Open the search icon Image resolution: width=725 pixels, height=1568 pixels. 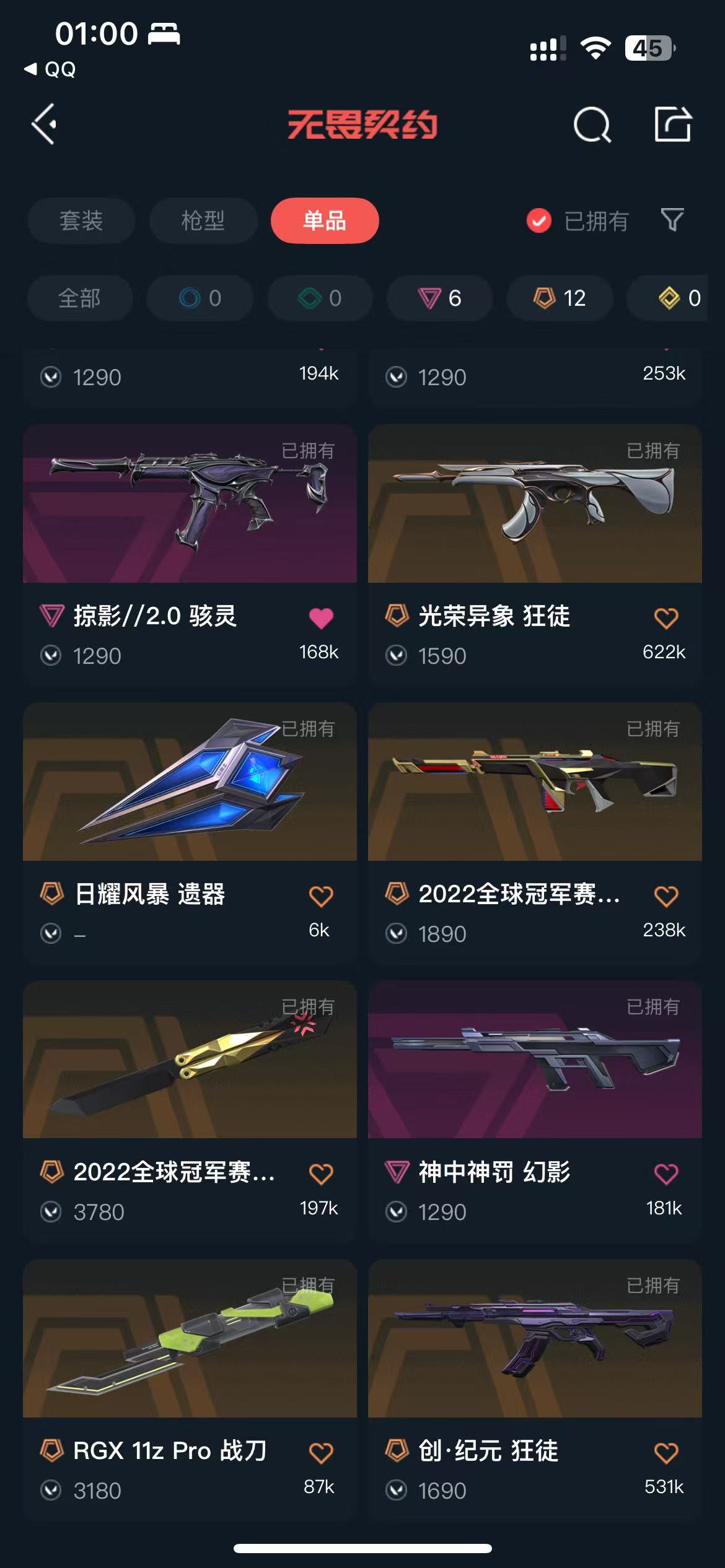(592, 125)
